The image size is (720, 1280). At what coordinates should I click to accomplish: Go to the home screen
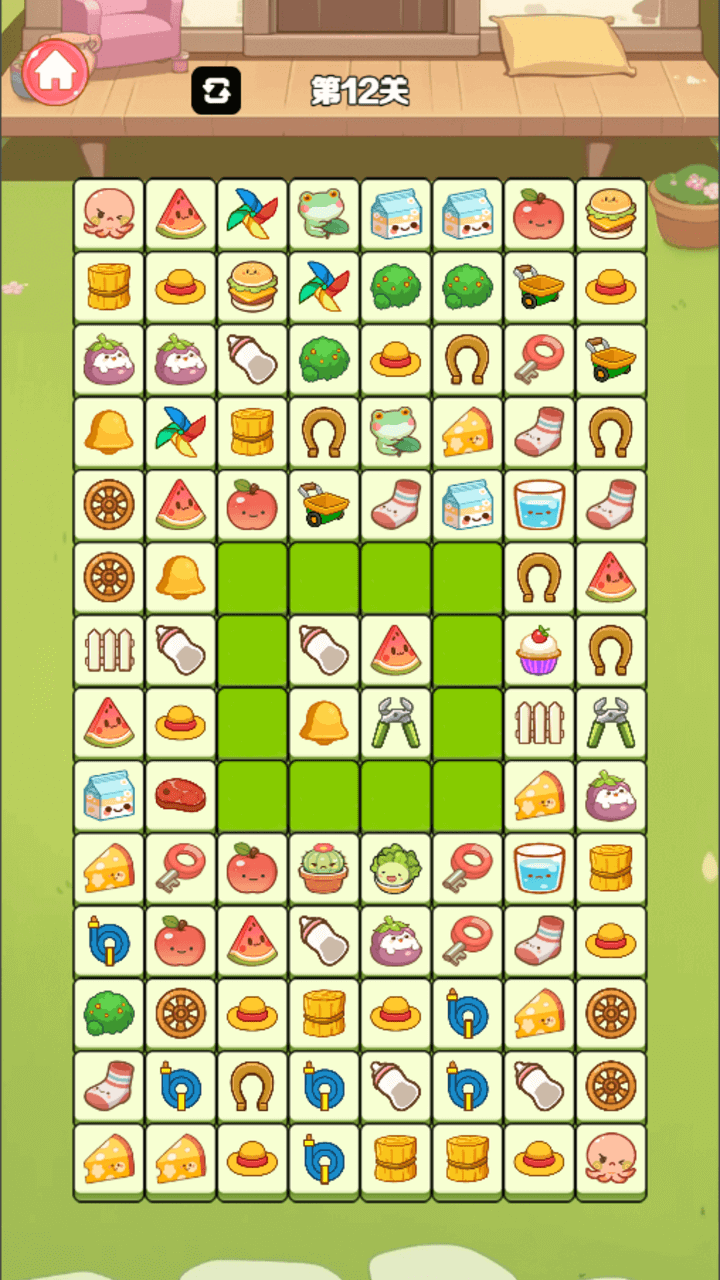point(56,70)
